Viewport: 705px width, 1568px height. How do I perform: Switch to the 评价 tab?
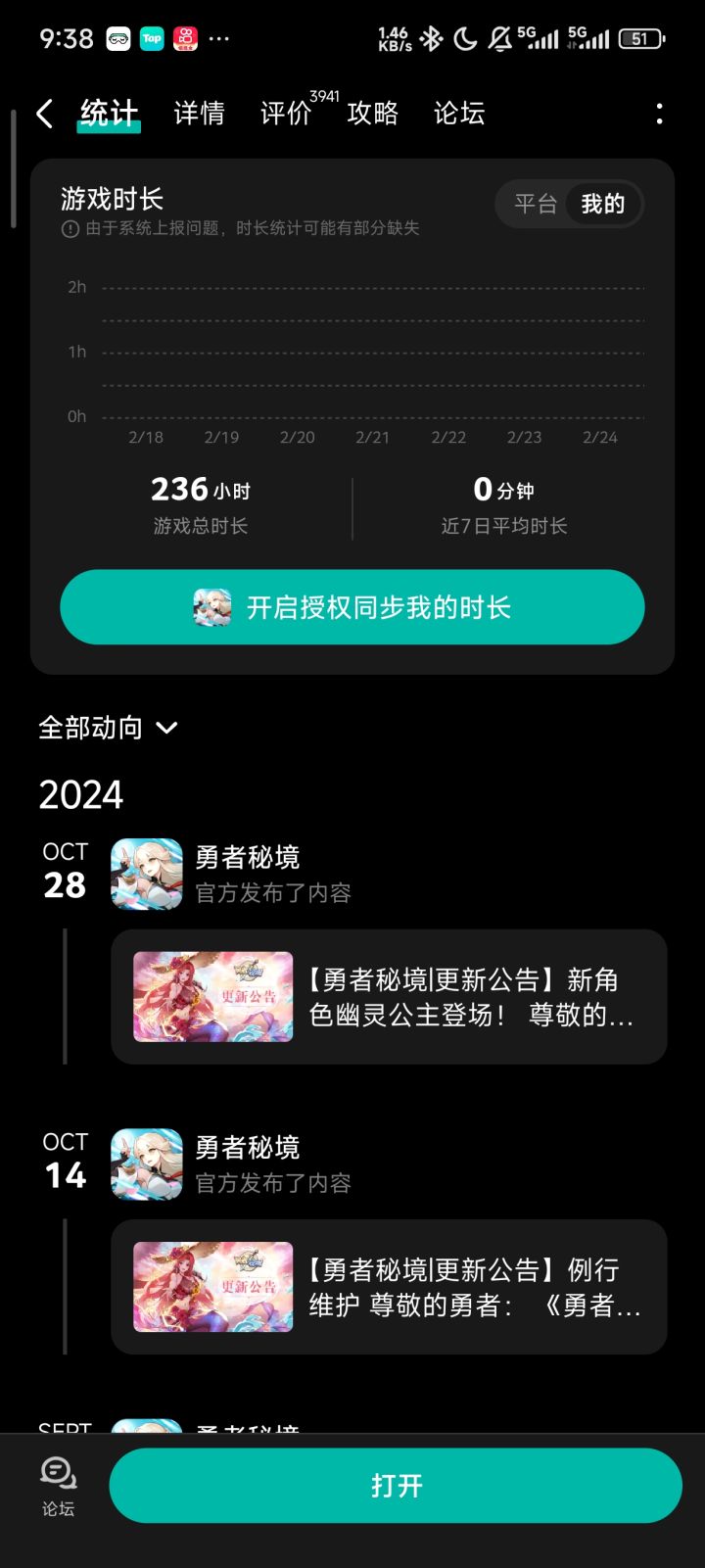point(285,114)
